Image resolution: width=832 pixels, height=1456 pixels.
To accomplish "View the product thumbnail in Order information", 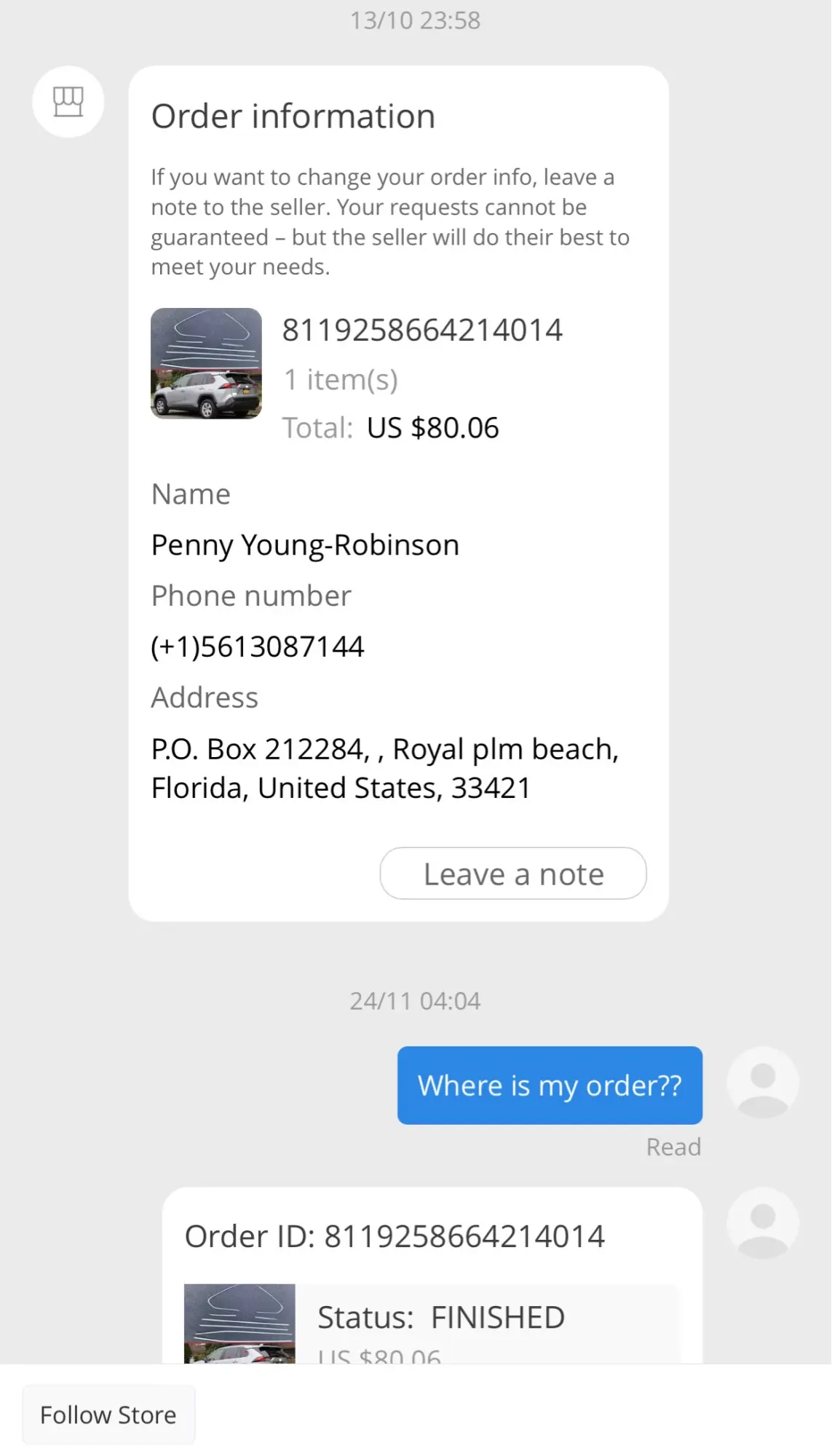I will pyautogui.click(x=206, y=363).
